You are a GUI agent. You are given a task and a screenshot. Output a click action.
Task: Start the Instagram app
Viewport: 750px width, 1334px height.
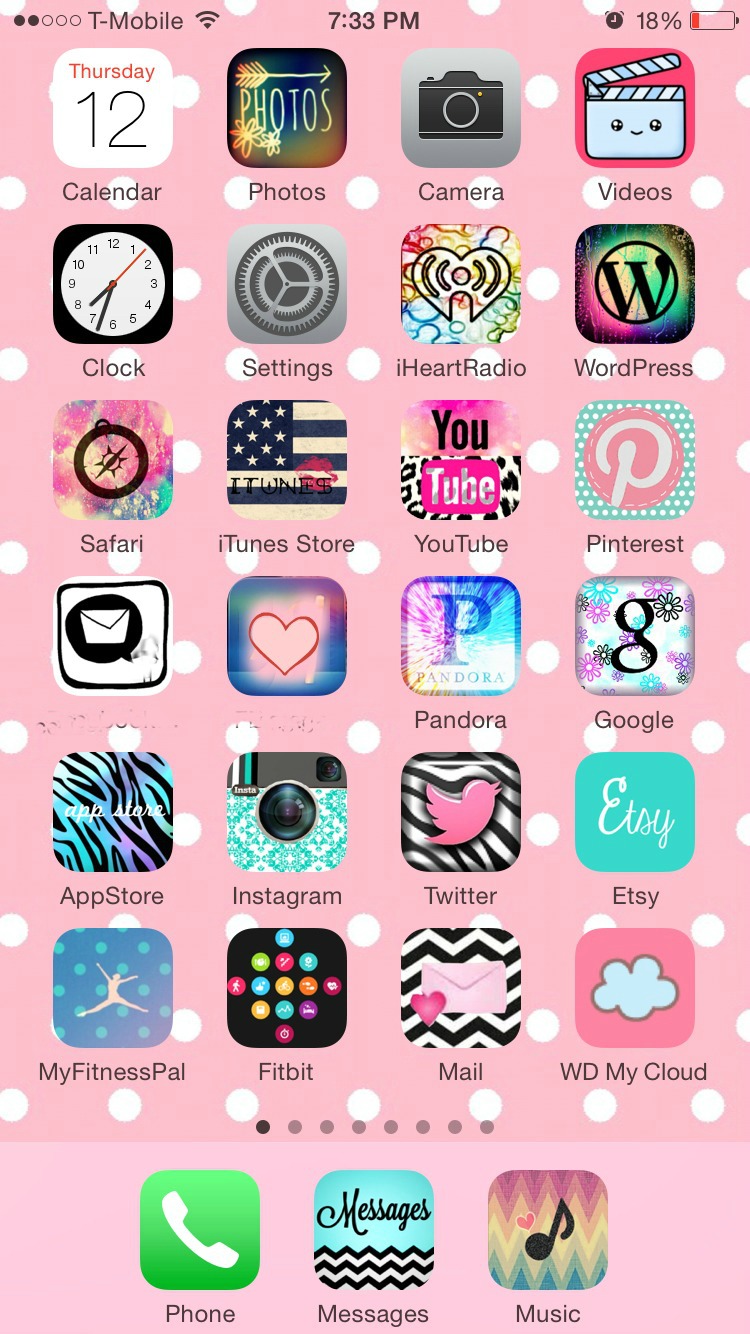point(287,812)
